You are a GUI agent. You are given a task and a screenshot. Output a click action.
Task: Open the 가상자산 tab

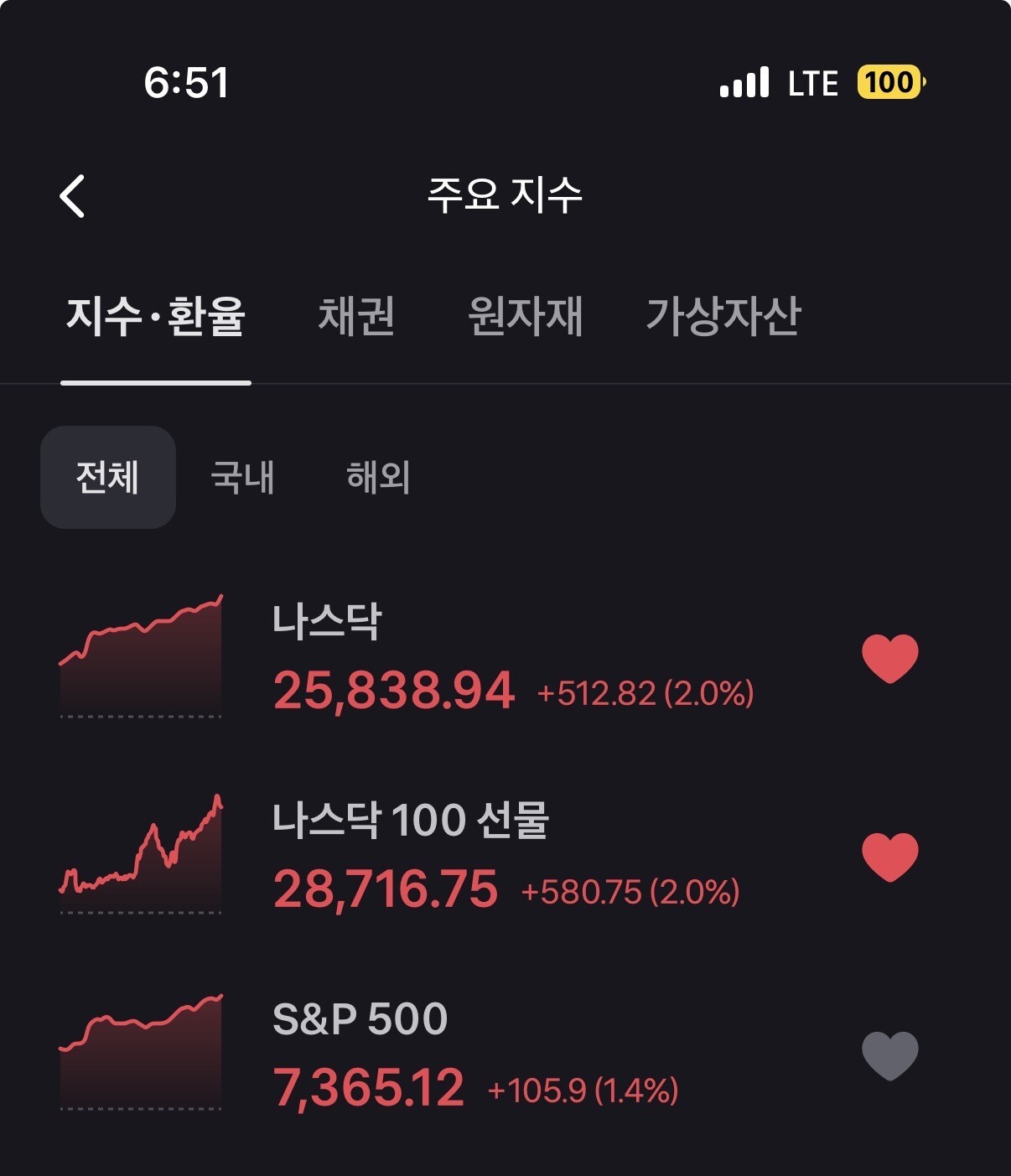tap(723, 317)
